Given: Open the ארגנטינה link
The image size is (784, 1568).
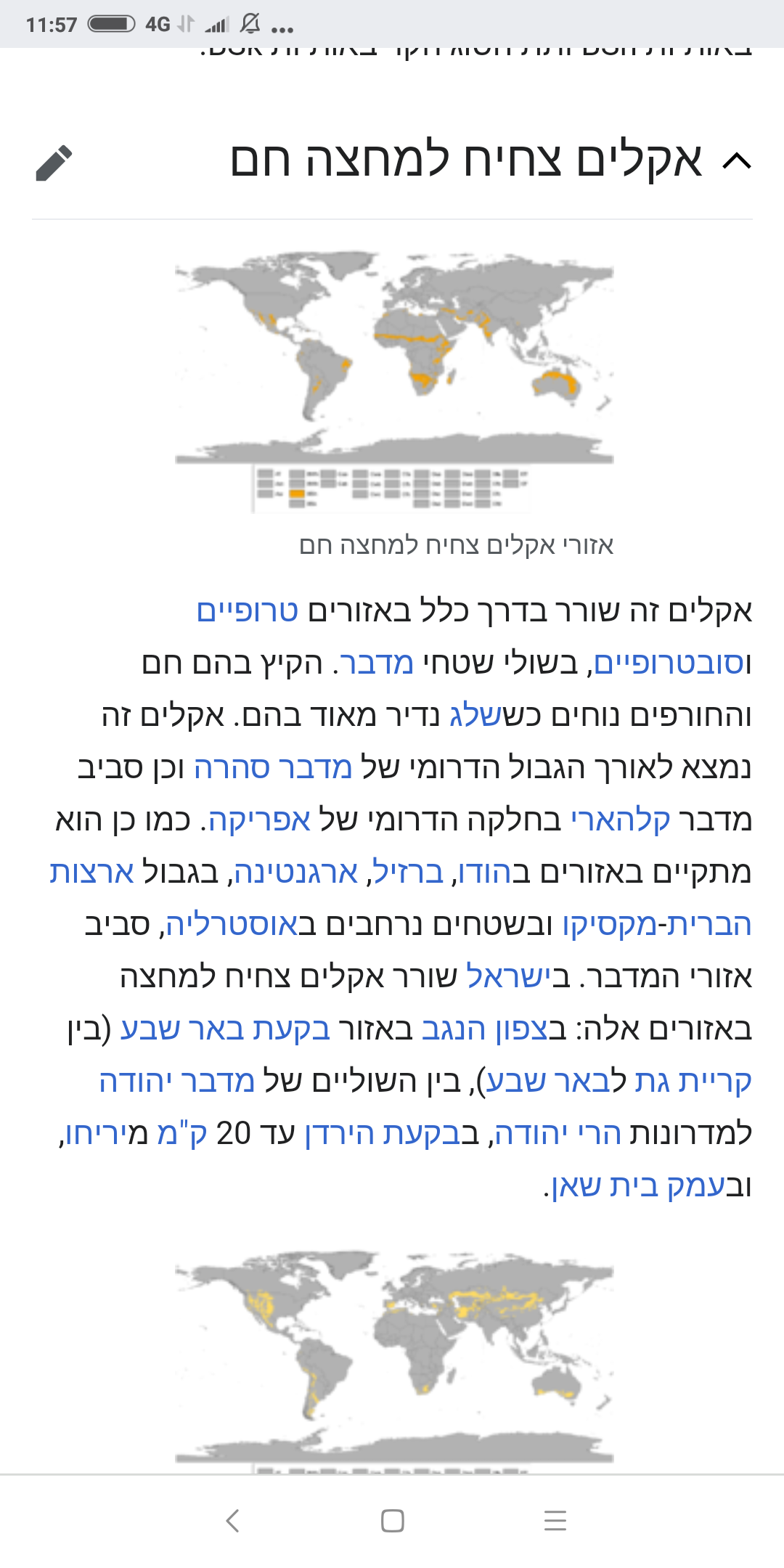Looking at the screenshot, I should 296,873.
